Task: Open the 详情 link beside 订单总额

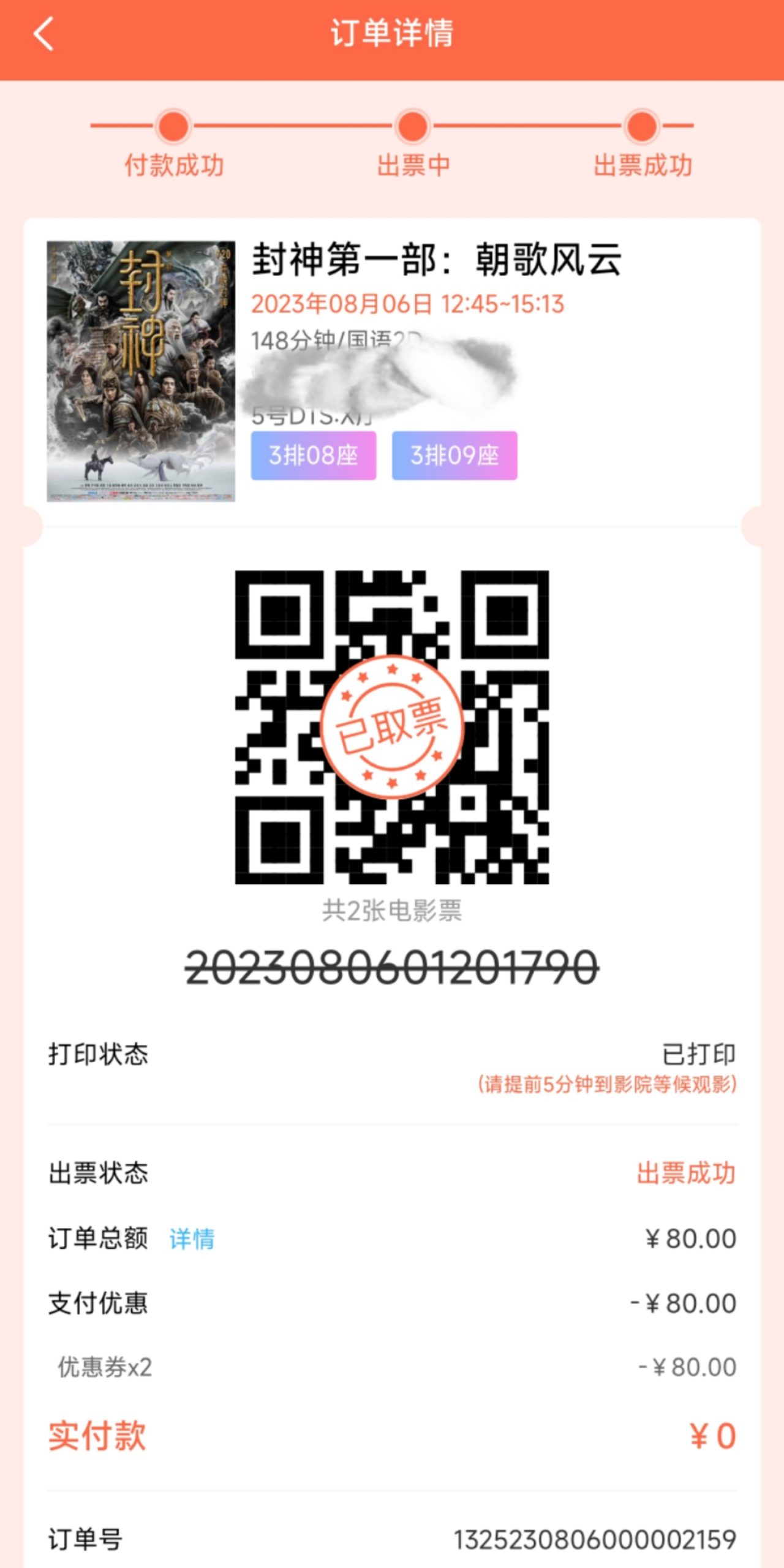Action: click(192, 1238)
